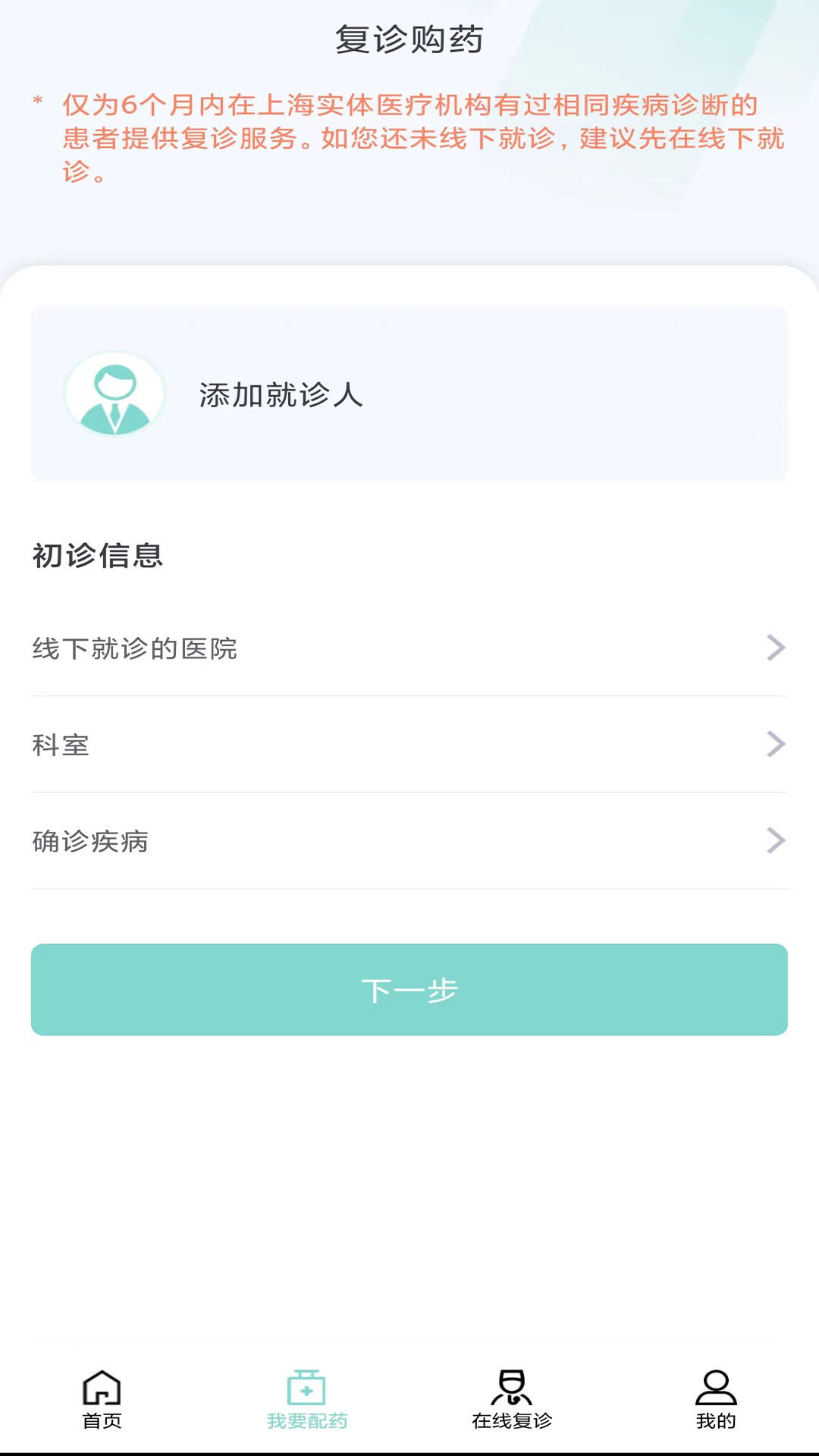819x1456 pixels.
Task: Tap the 确诊疾病 row to choose diagnosis
Action: (x=409, y=841)
